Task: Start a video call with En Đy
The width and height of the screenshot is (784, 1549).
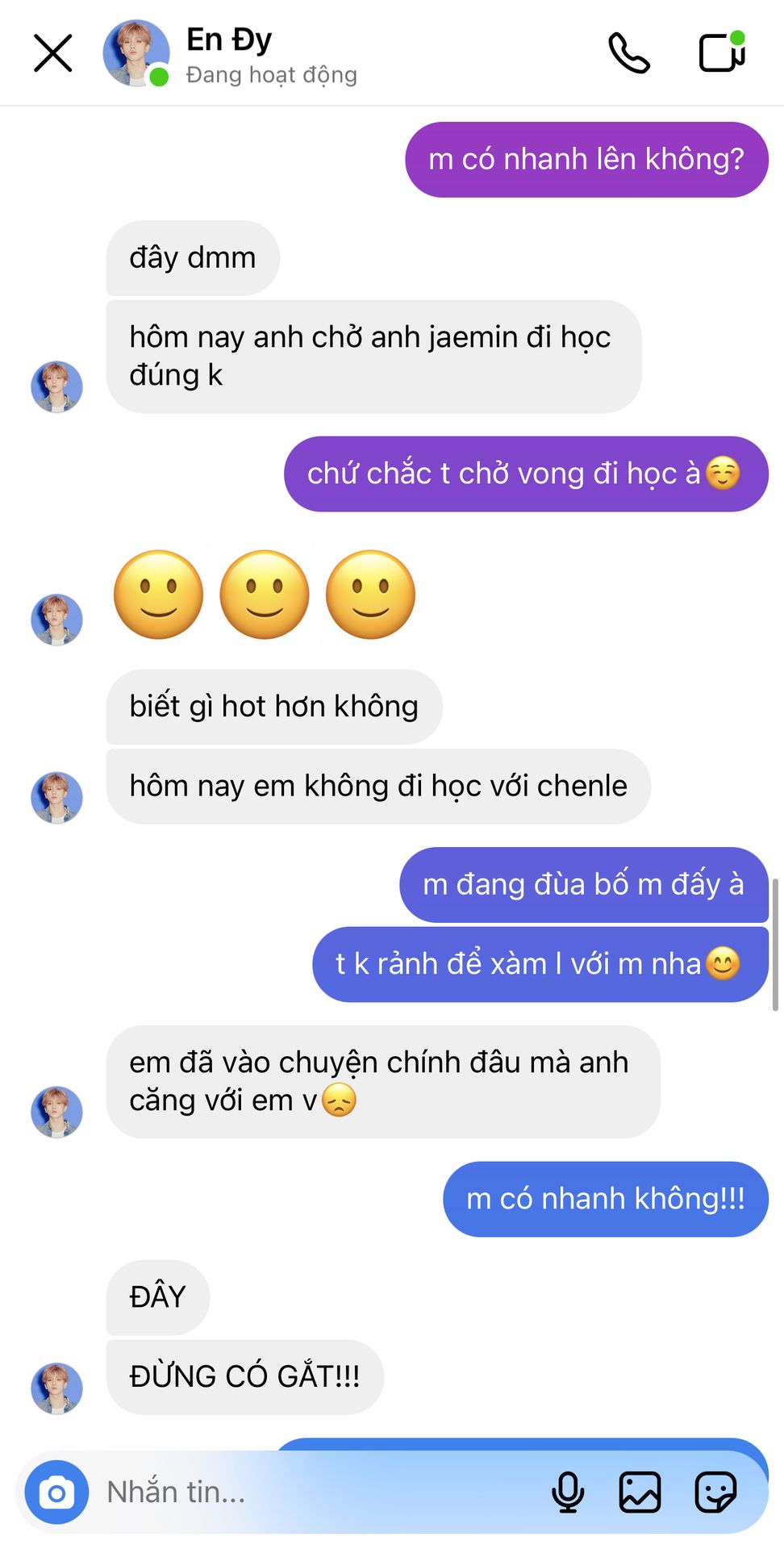Action: pos(722,52)
